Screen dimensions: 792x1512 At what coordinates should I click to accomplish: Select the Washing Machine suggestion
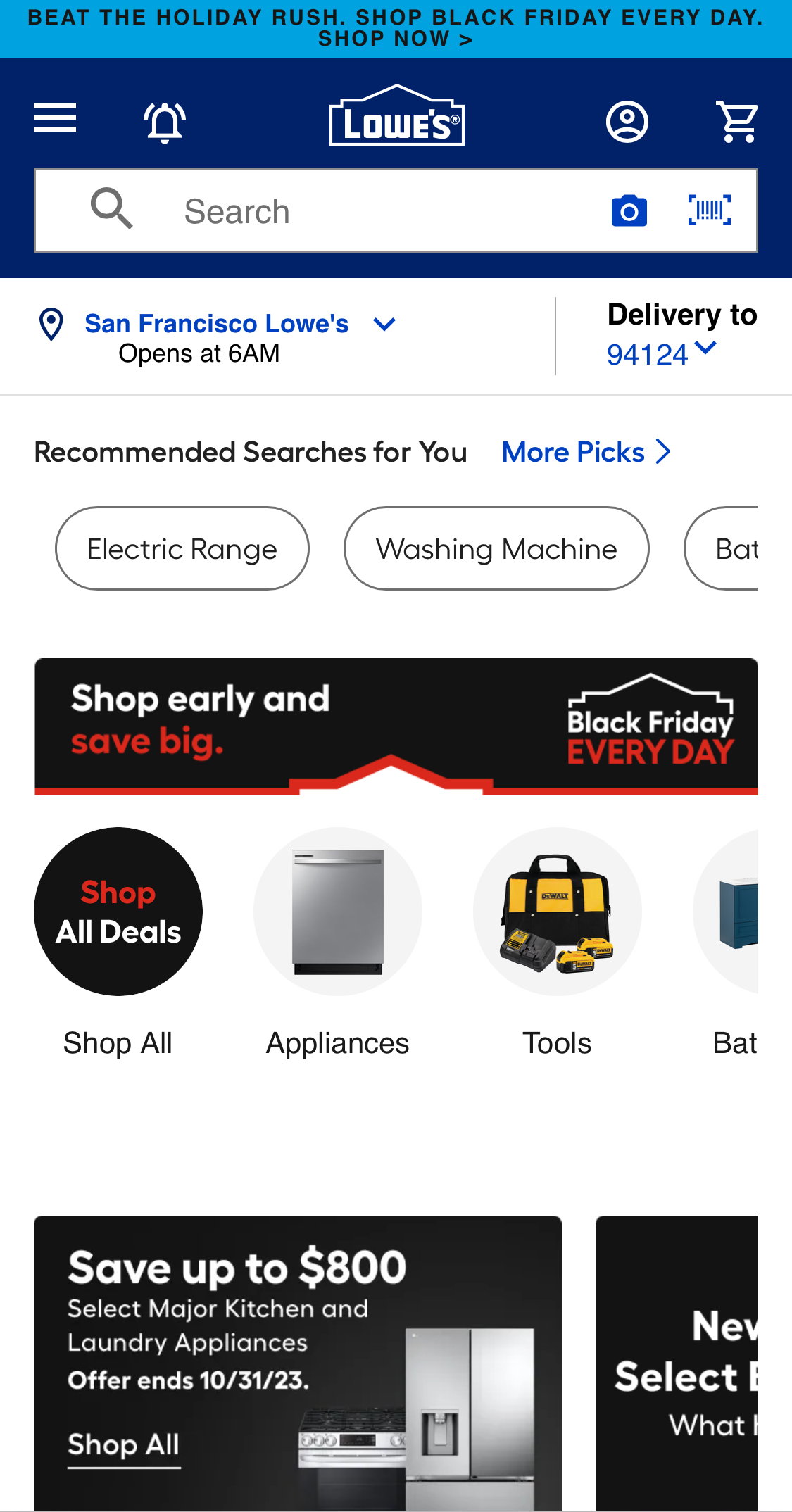pos(496,548)
